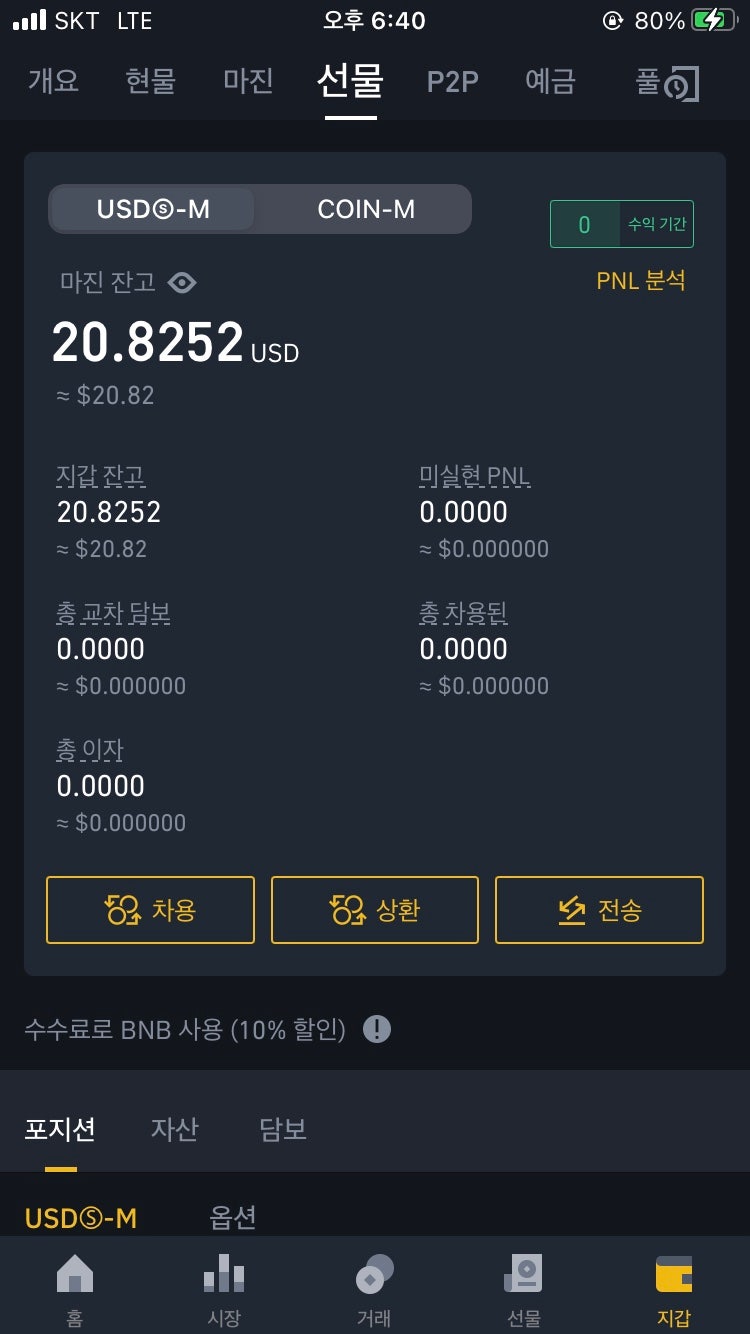Screen dimensions: 750x1334
Task: Open the 예금 tab
Action: (550, 81)
